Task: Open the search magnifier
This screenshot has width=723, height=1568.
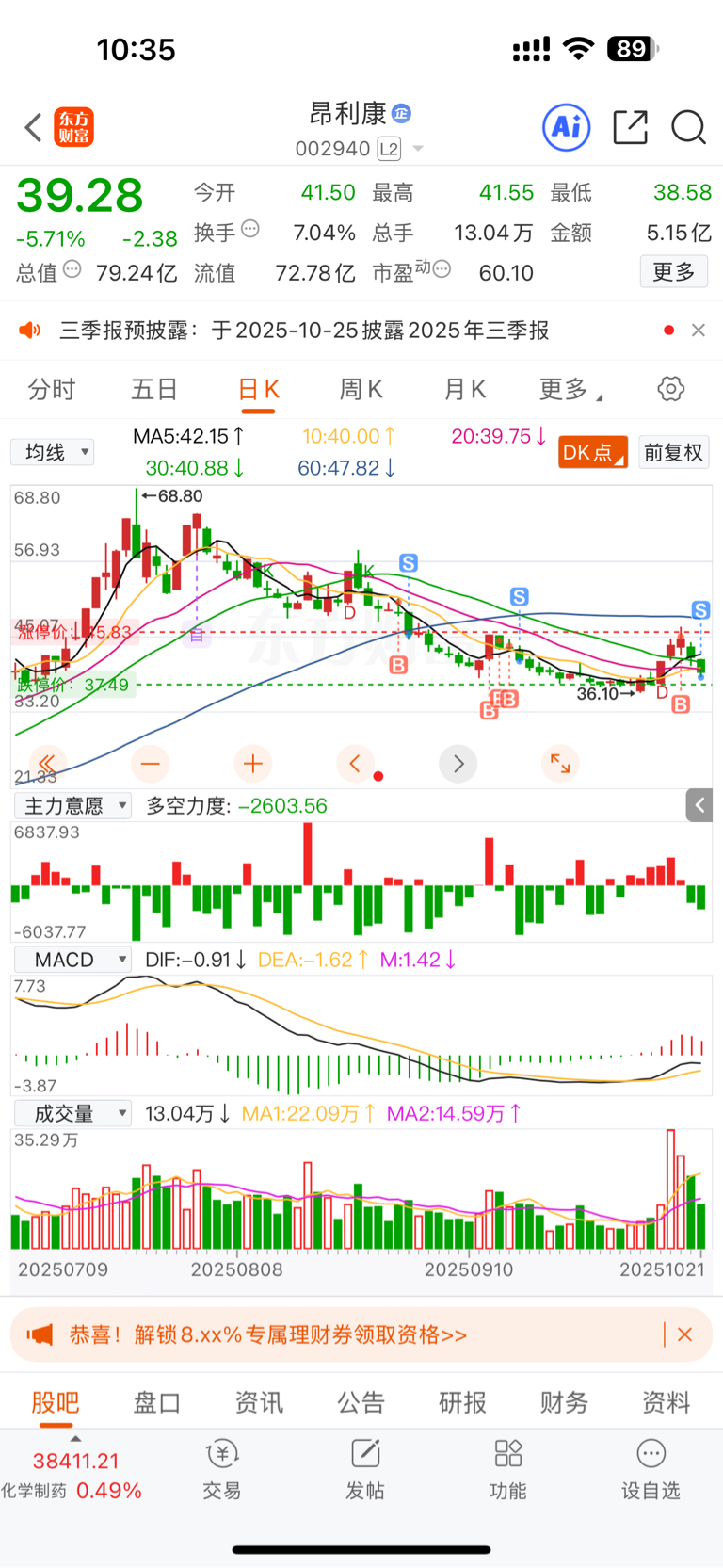Action: [688, 127]
